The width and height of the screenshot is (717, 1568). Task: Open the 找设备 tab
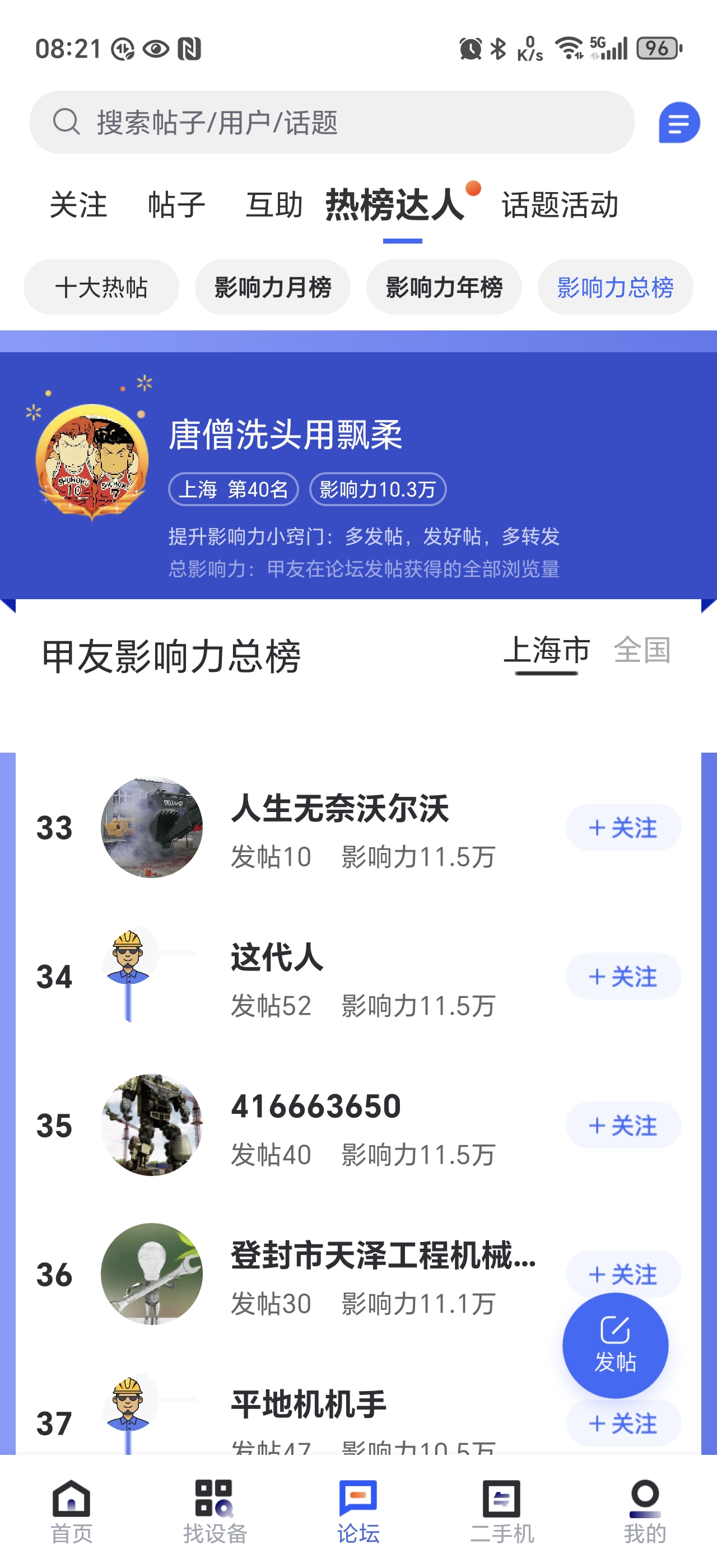point(215,1511)
